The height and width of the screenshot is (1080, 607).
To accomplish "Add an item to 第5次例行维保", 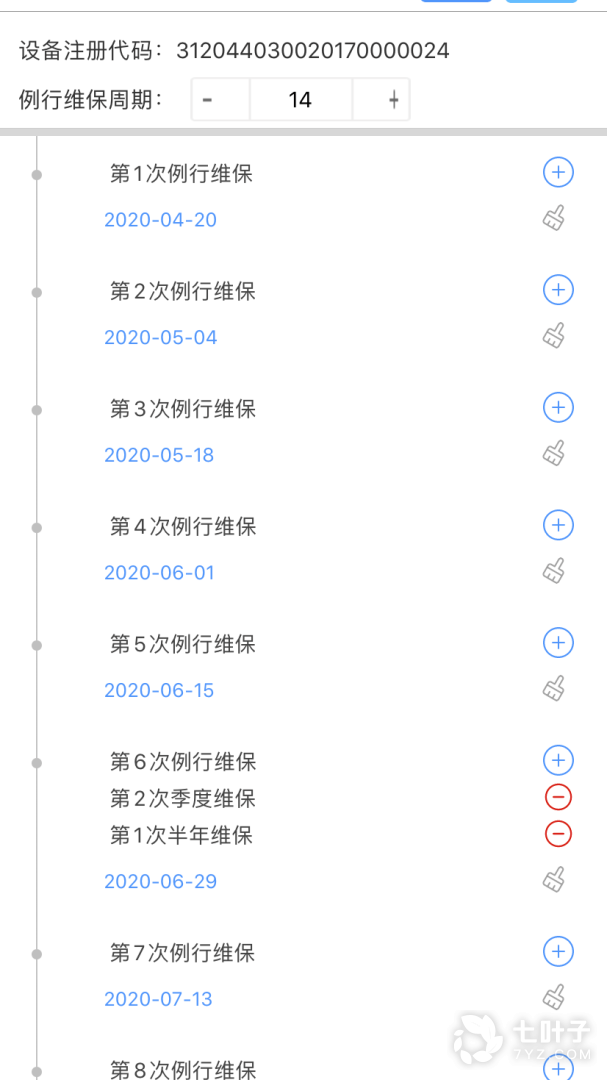I will (x=558, y=643).
